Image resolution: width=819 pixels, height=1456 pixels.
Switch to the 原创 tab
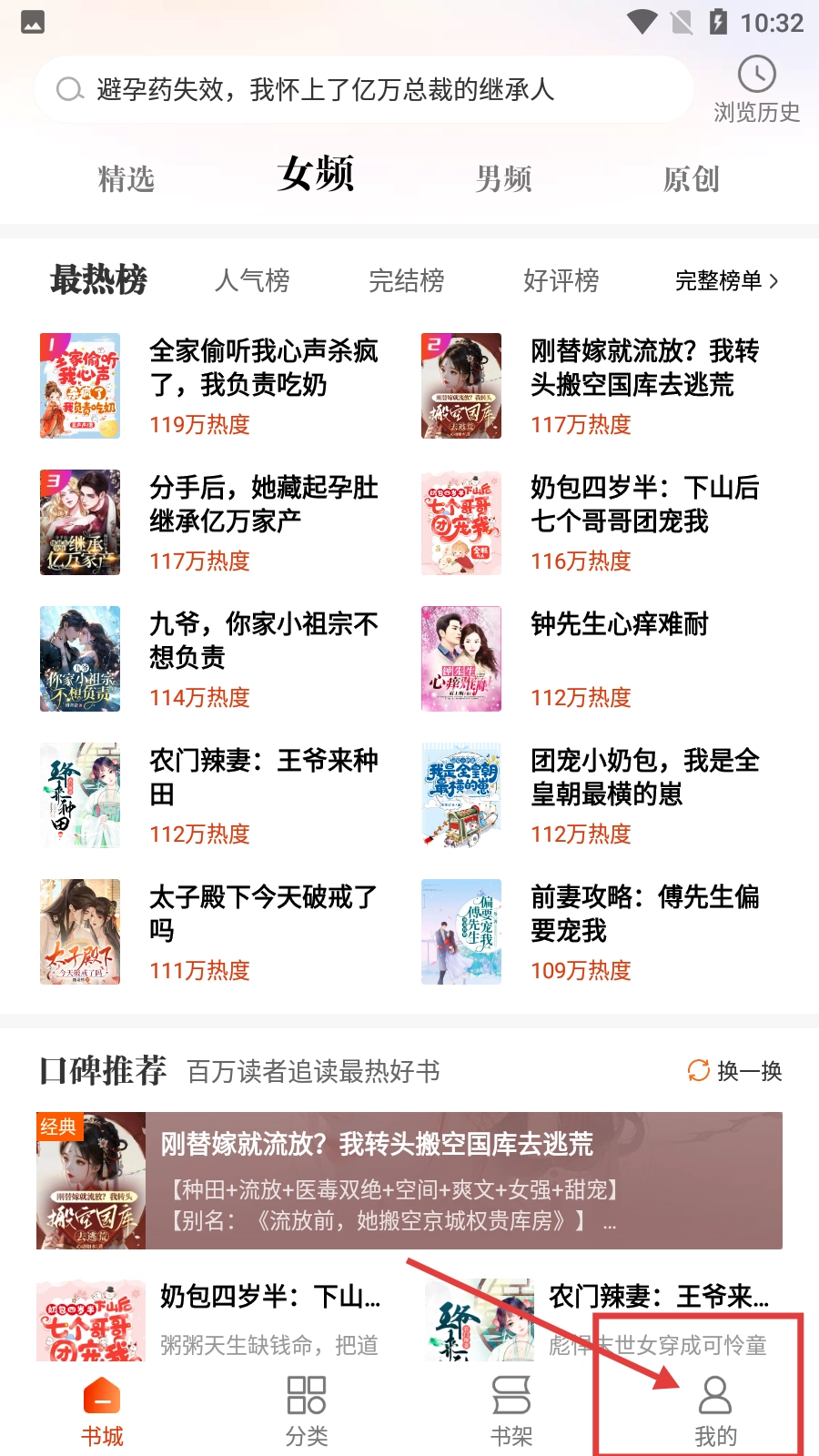point(691,178)
